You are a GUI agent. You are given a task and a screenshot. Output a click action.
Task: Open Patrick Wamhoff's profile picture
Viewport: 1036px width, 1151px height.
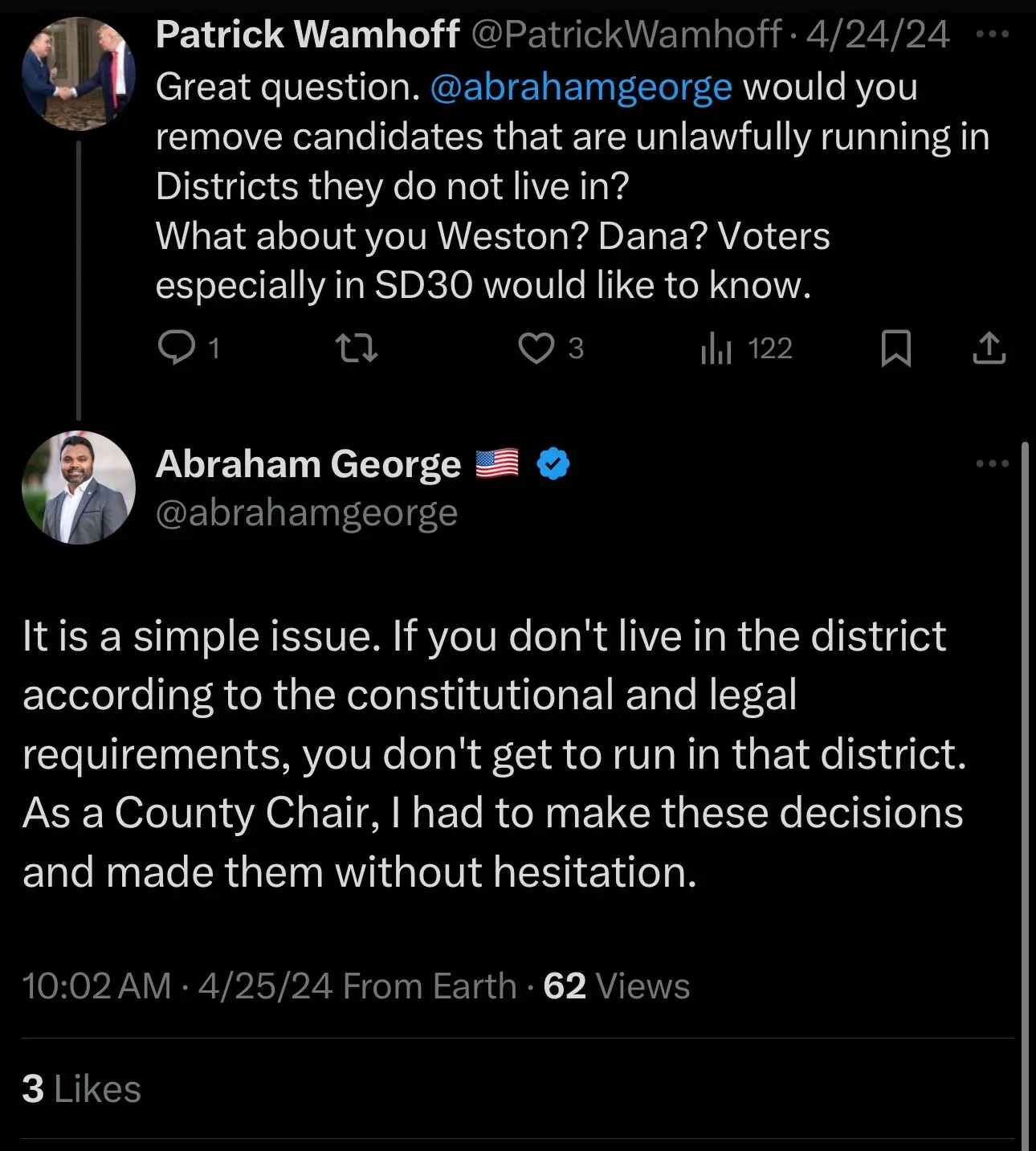78,74
